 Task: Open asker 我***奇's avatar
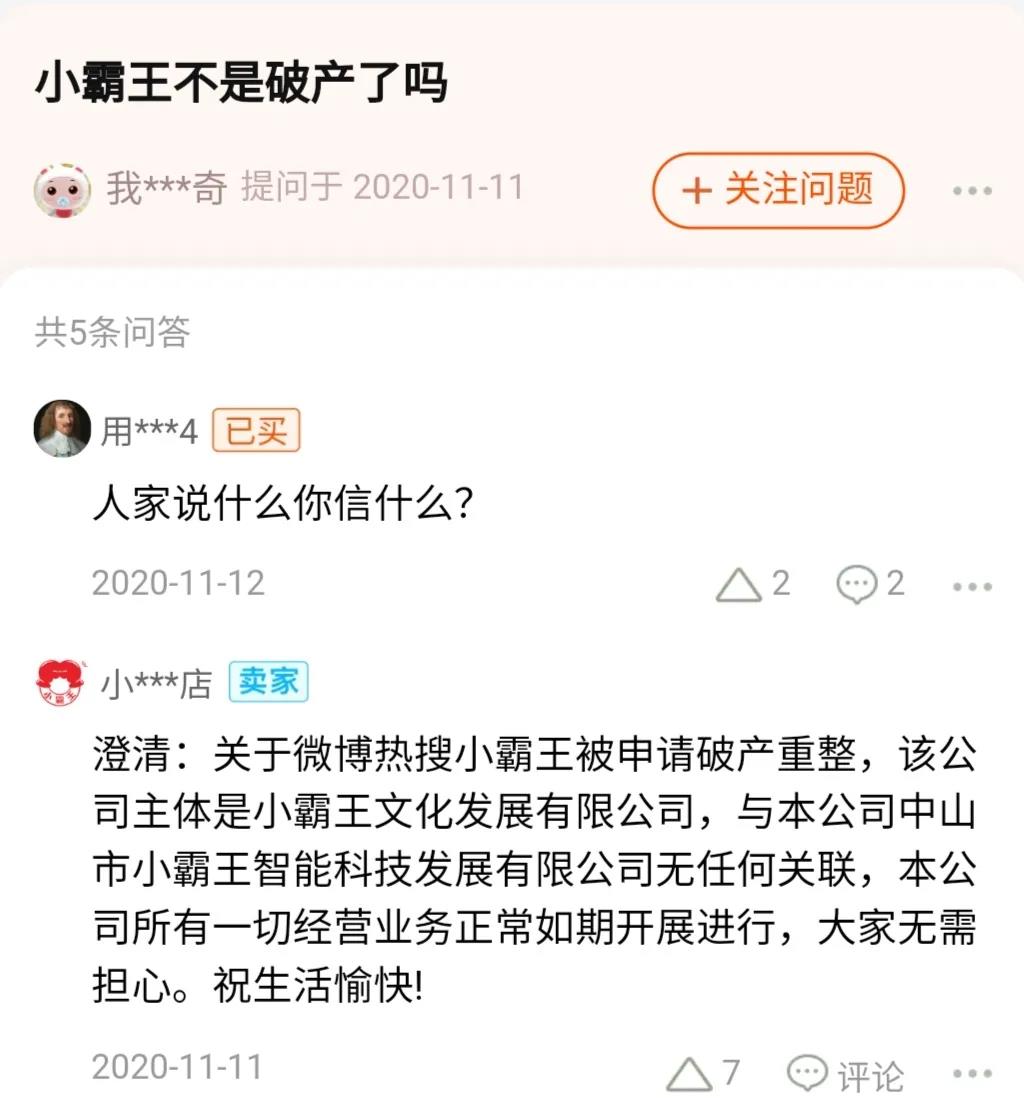[62, 189]
